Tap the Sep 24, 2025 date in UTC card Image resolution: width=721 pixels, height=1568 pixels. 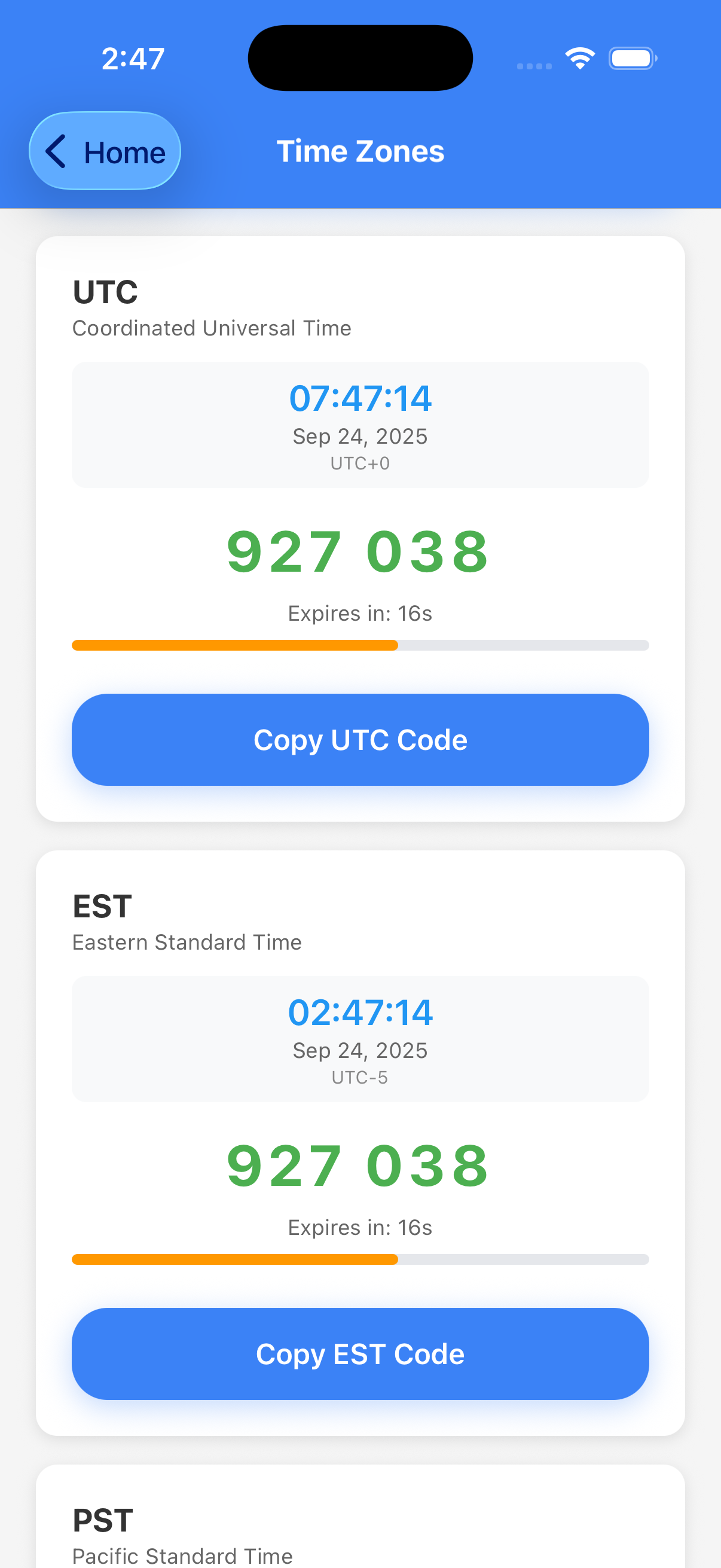coord(360,437)
